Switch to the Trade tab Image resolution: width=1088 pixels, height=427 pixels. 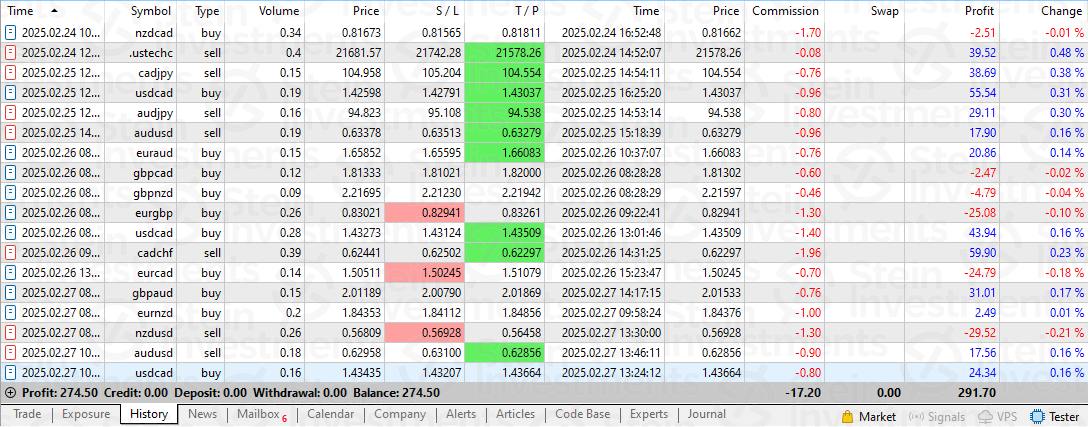(x=27, y=414)
